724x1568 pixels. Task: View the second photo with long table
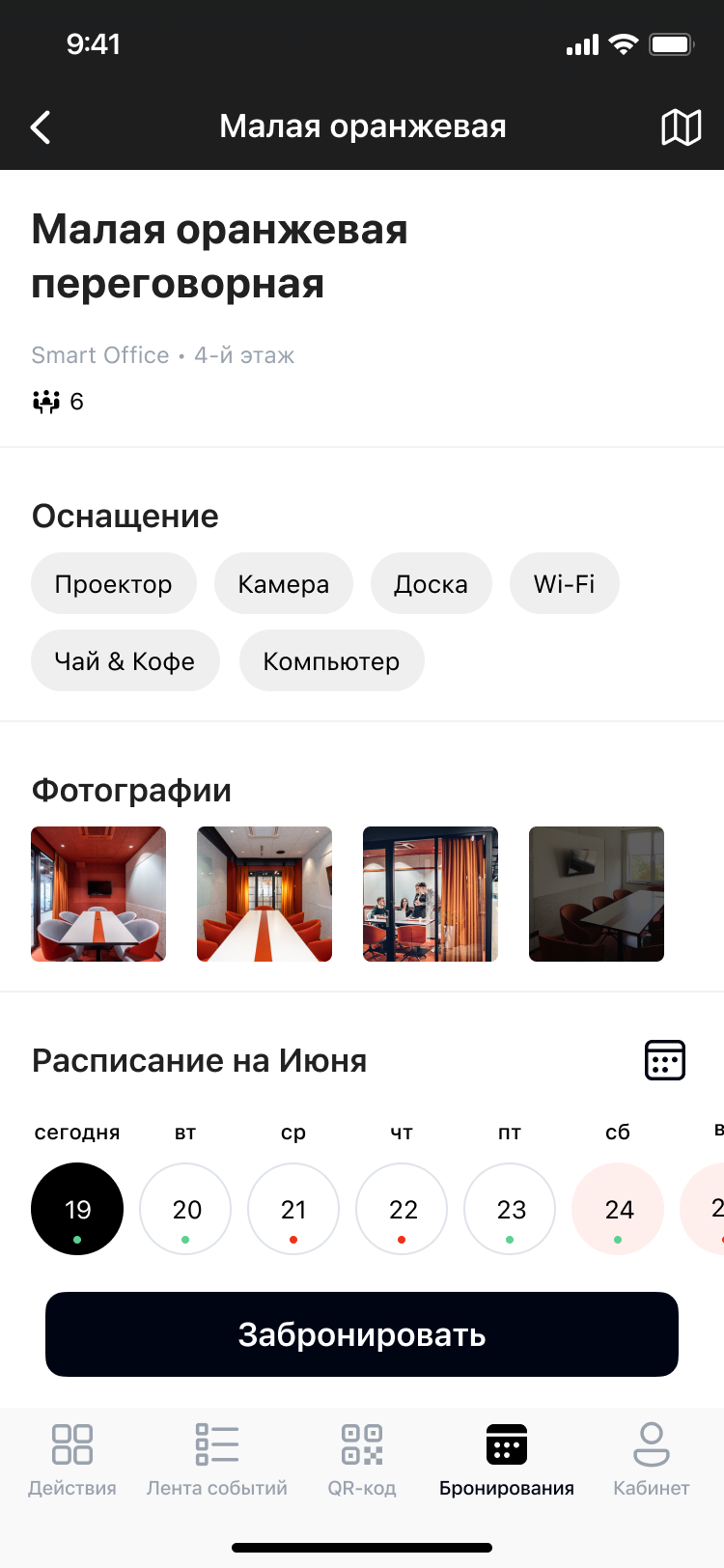click(x=265, y=894)
